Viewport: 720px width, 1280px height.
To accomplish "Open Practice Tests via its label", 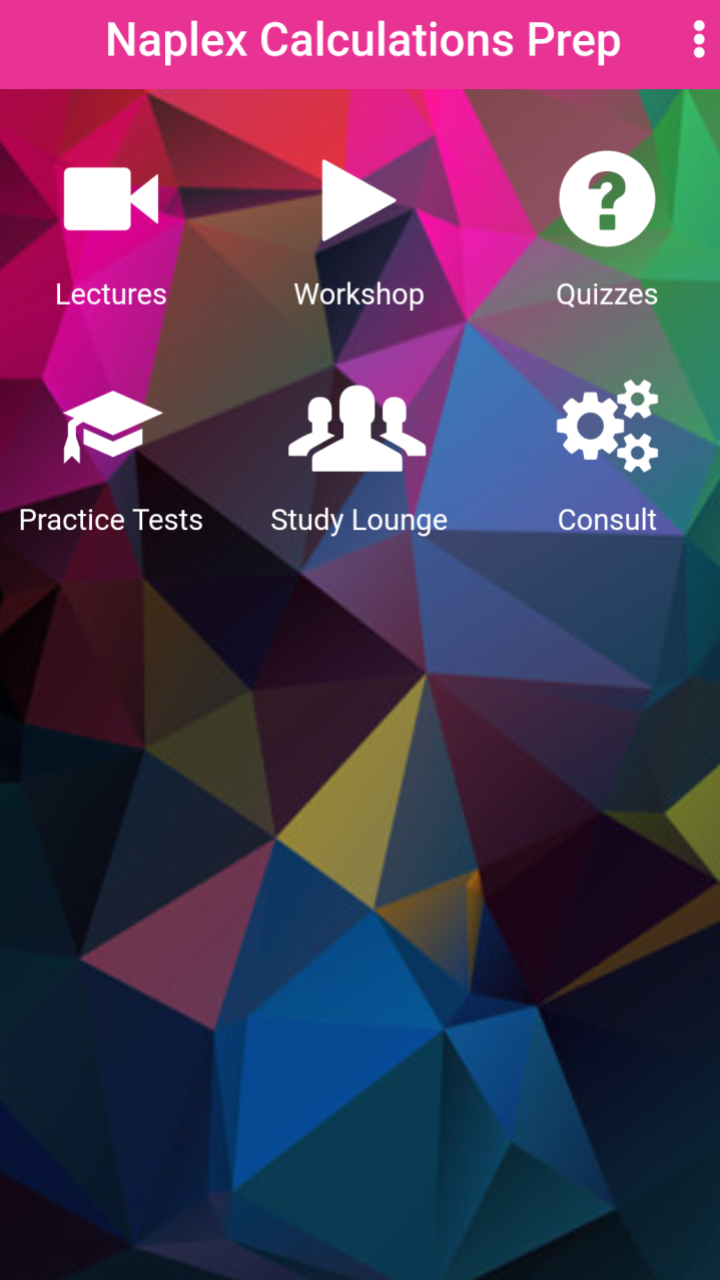I will 110,519.
